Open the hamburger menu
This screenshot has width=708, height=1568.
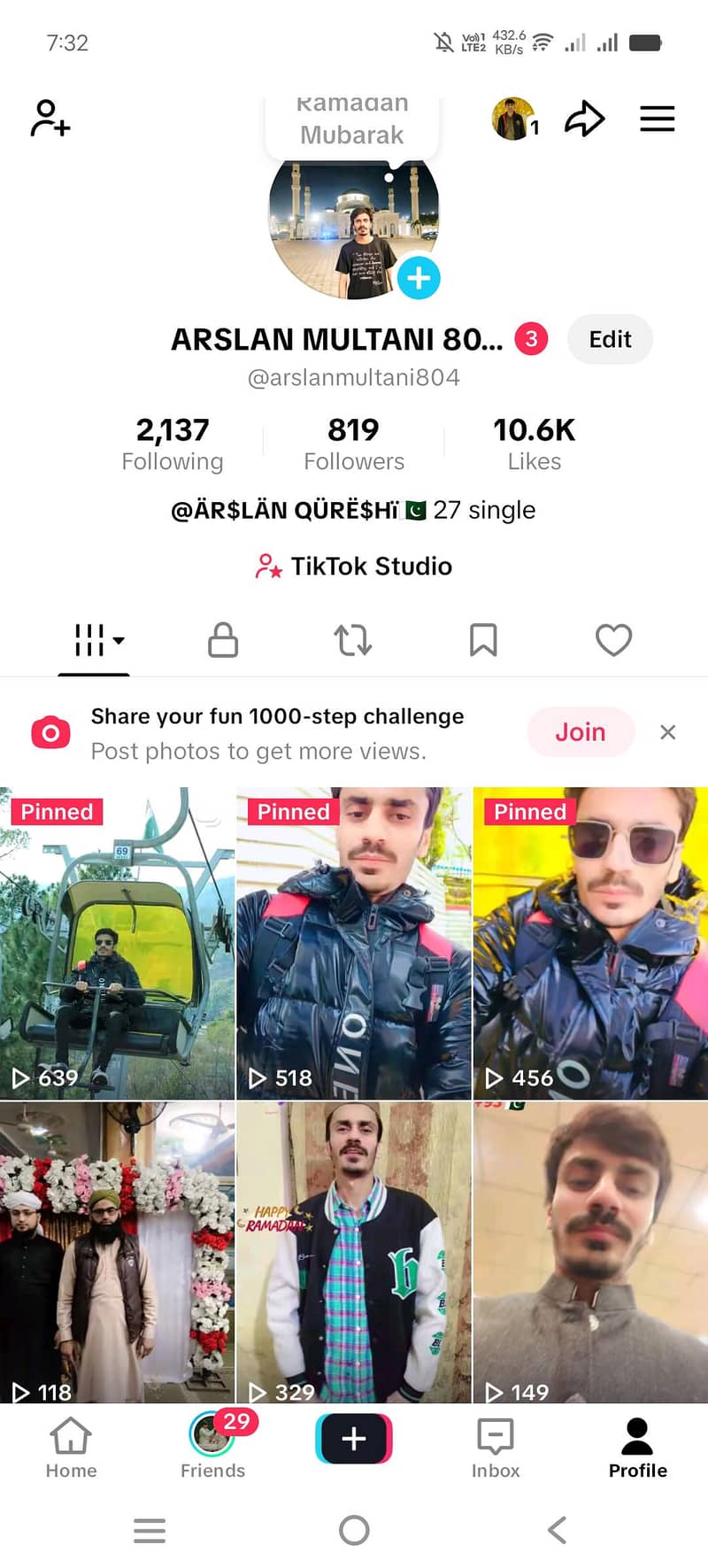(657, 119)
